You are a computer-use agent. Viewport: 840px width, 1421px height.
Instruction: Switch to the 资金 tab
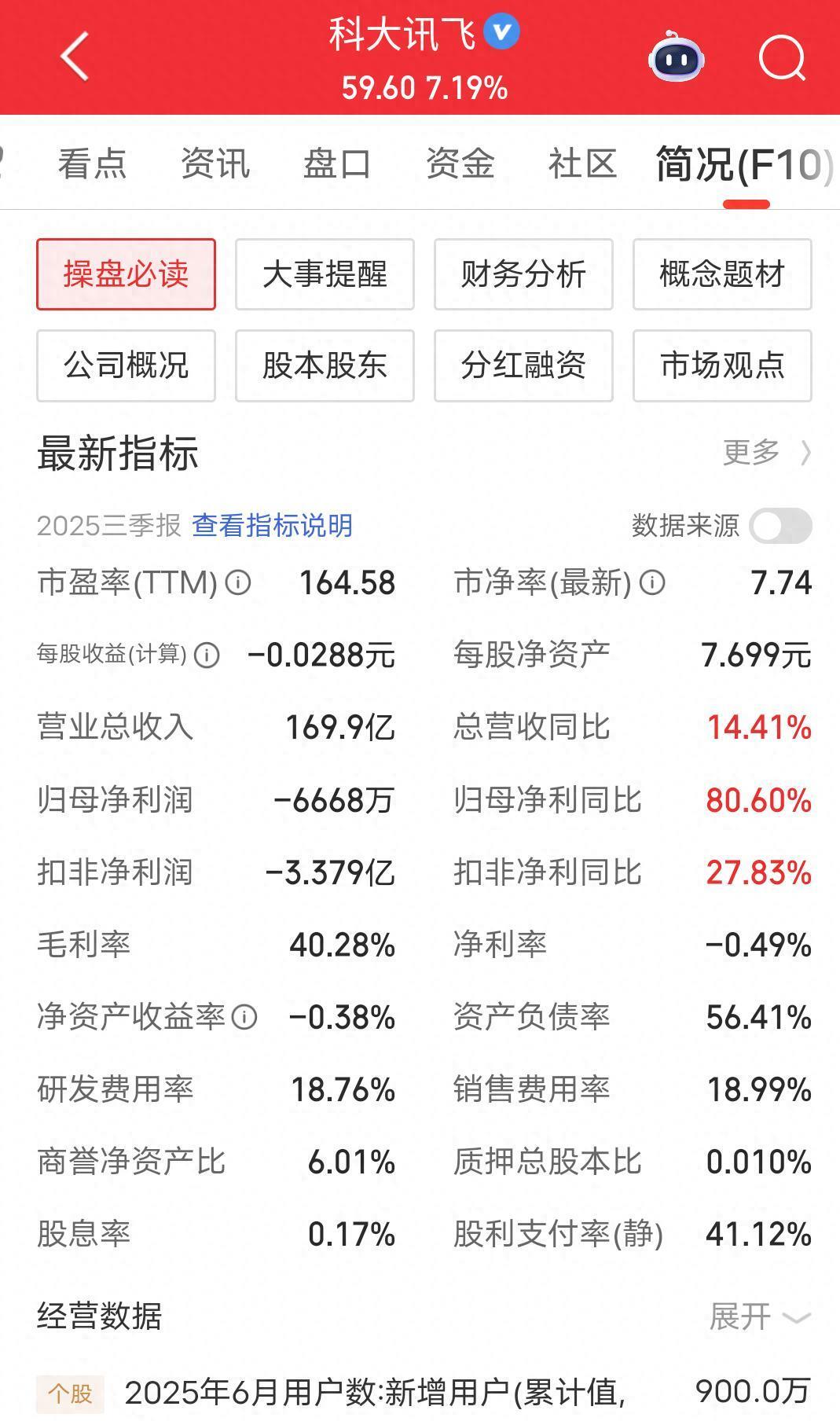tap(460, 163)
